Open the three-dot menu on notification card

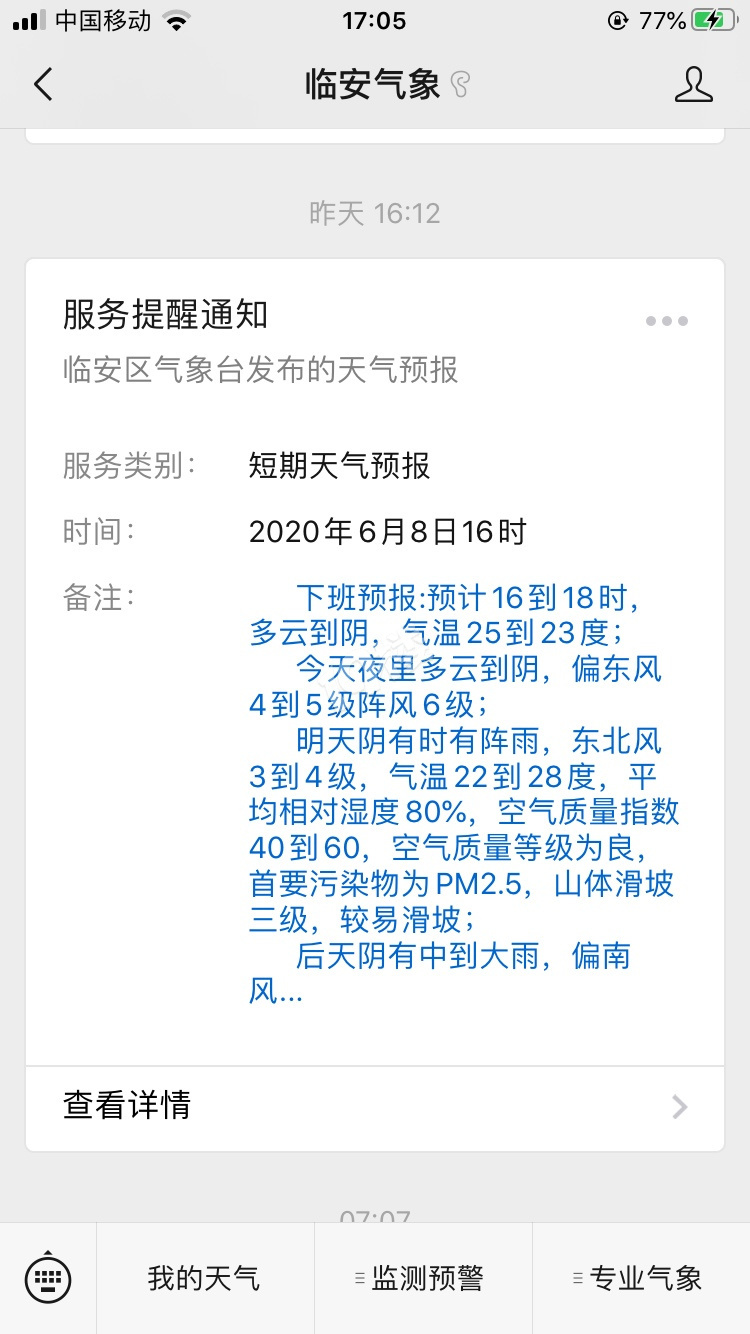666,320
